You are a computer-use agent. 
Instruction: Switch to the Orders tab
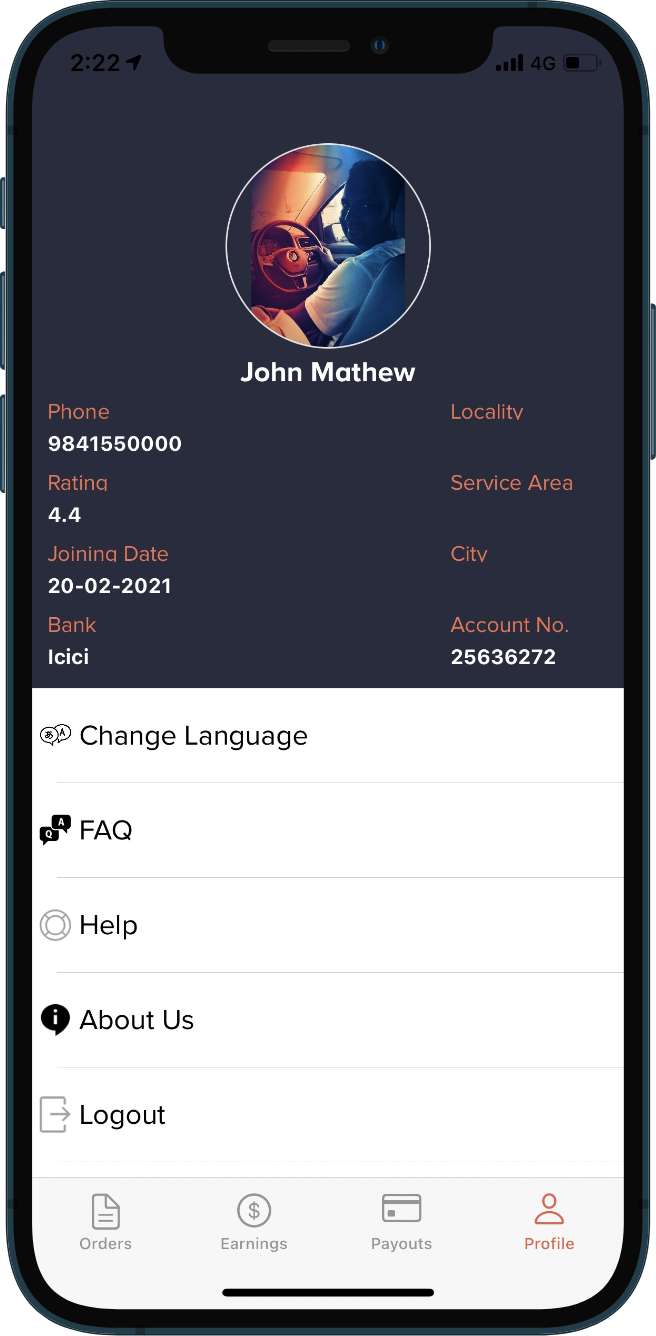pos(106,1222)
